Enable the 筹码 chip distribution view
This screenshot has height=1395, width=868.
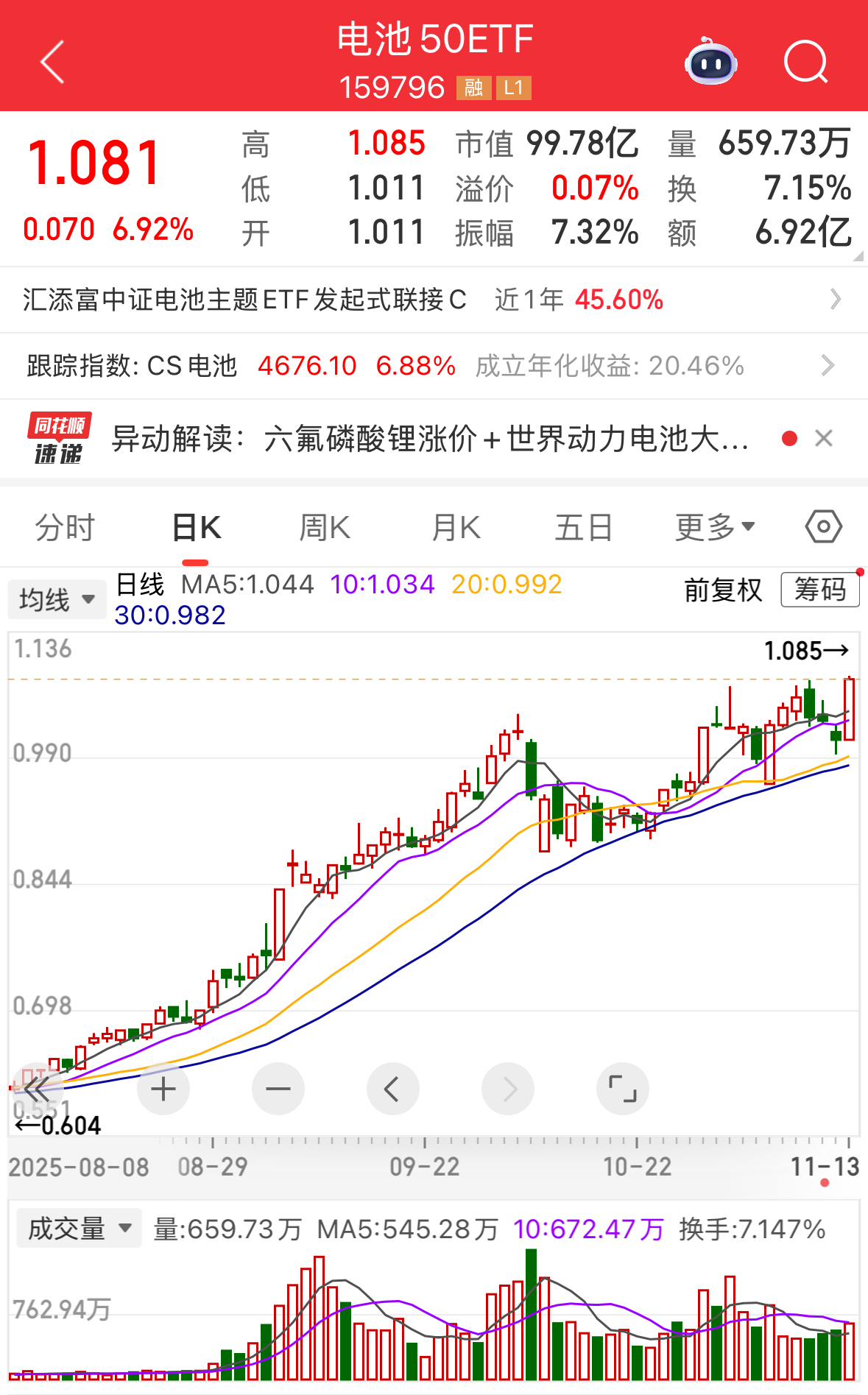(820, 590)
